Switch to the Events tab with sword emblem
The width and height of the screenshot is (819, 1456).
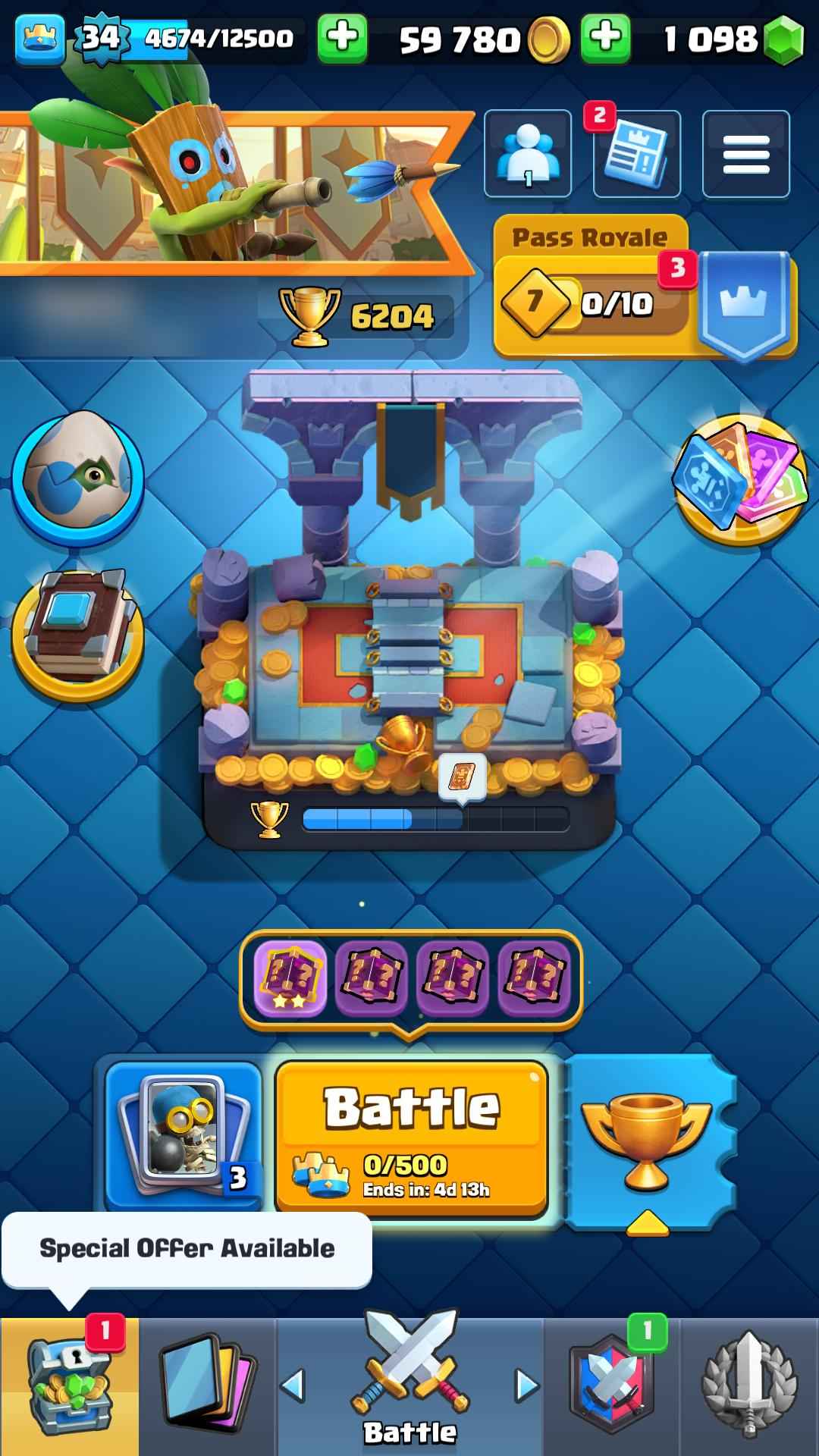coord(749,1388)
